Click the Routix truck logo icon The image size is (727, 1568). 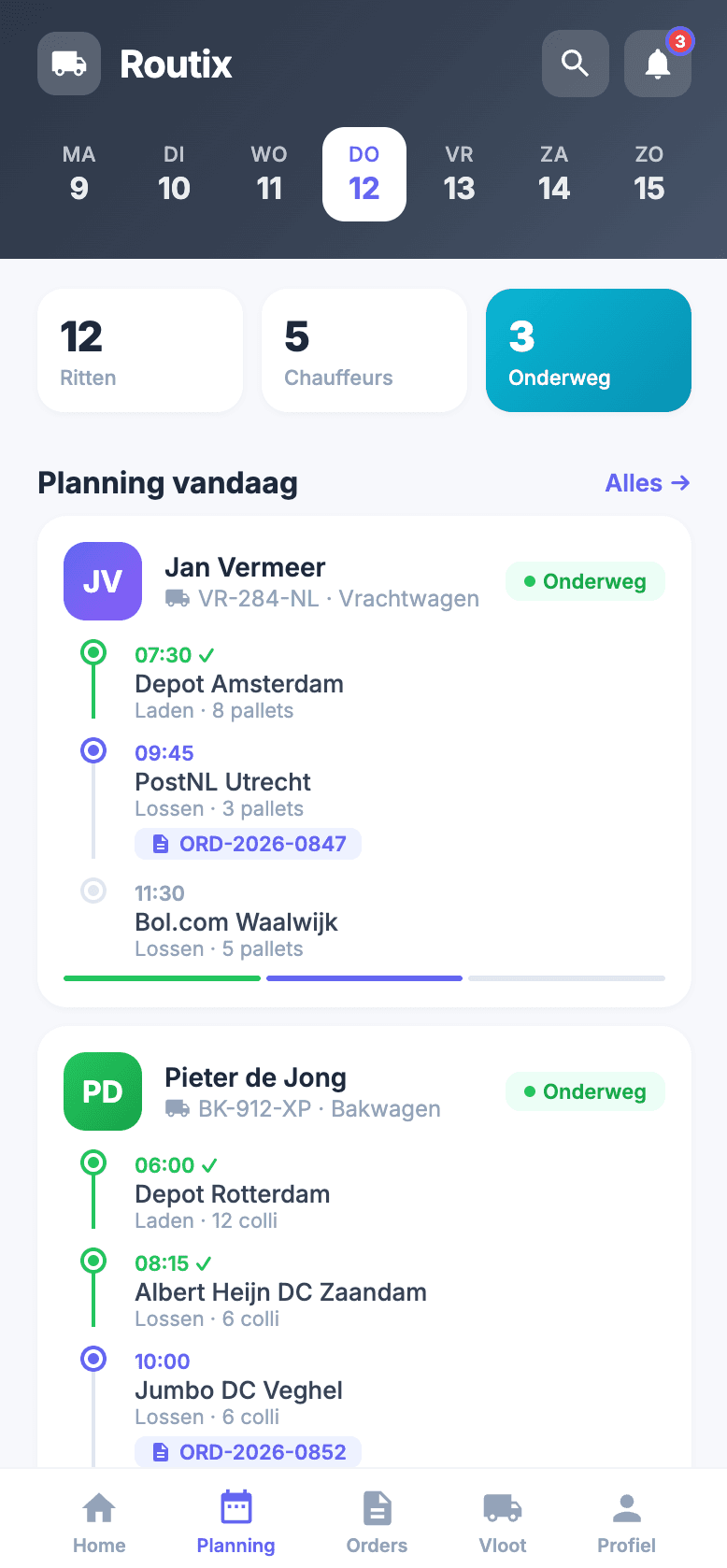68,64
